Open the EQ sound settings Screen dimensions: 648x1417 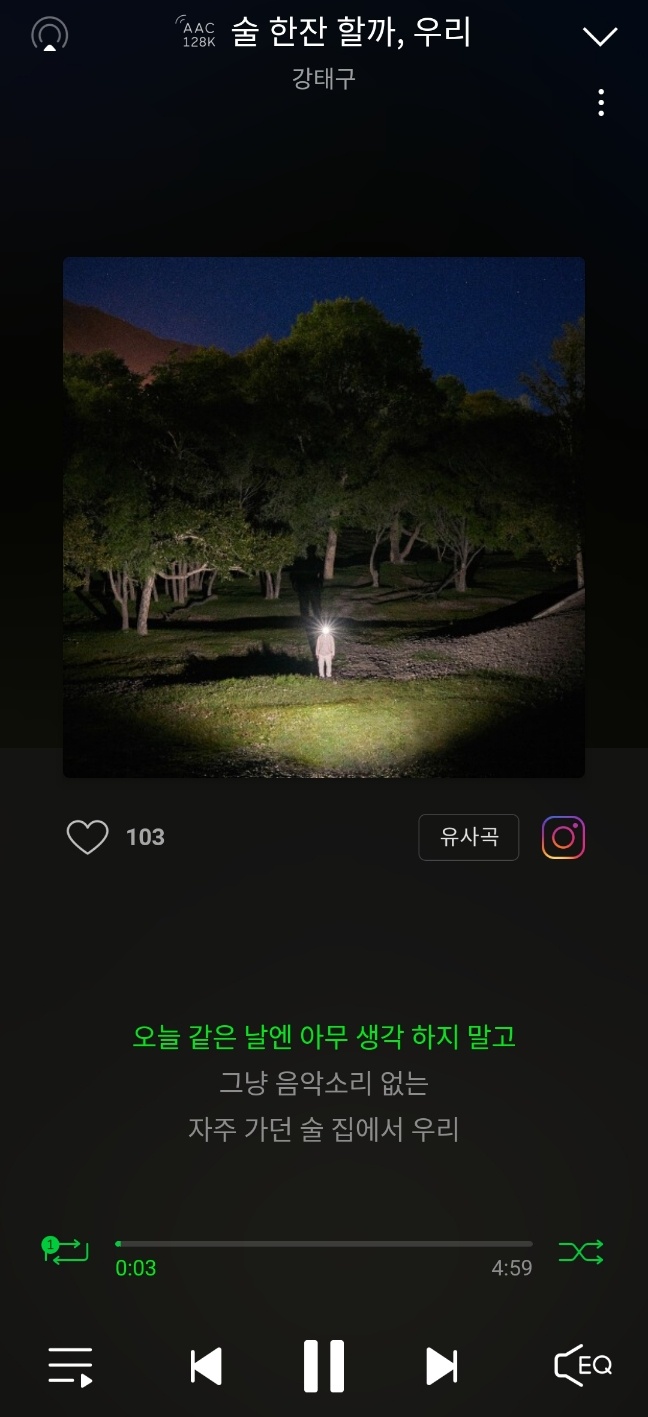pyautogui.click(x=583, y=1365)
